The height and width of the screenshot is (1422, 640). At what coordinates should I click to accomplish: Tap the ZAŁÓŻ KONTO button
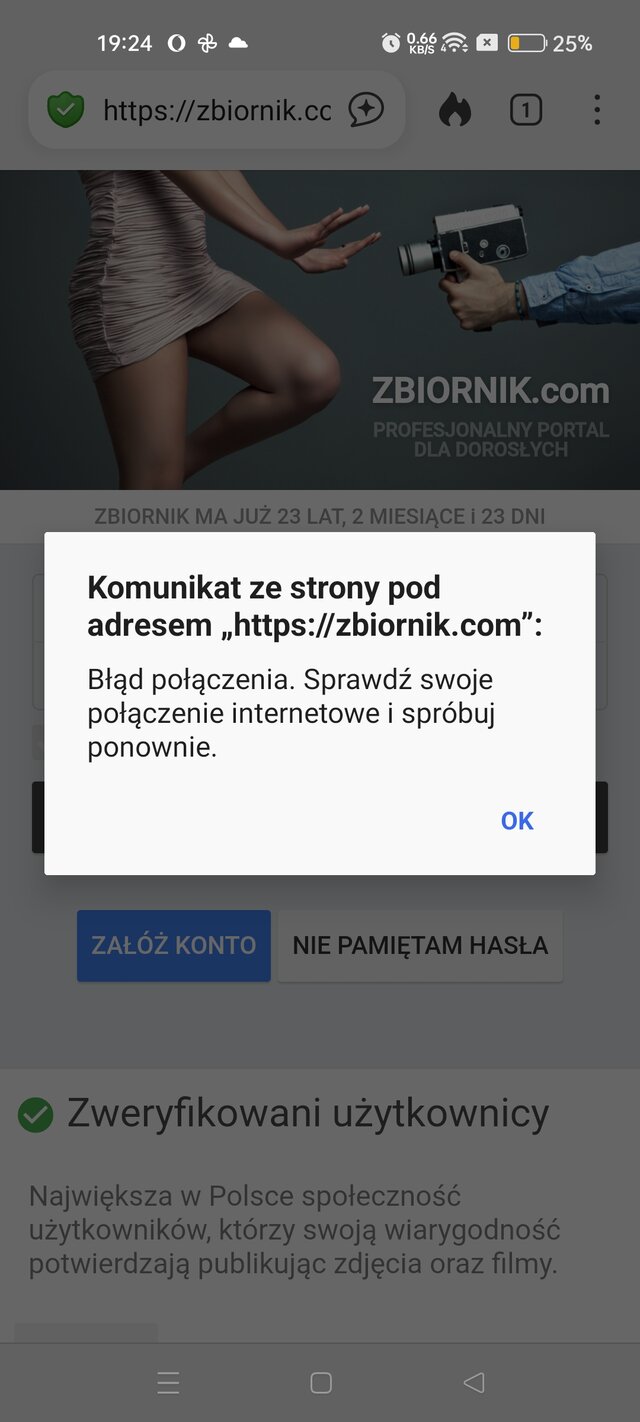[174, 945]
